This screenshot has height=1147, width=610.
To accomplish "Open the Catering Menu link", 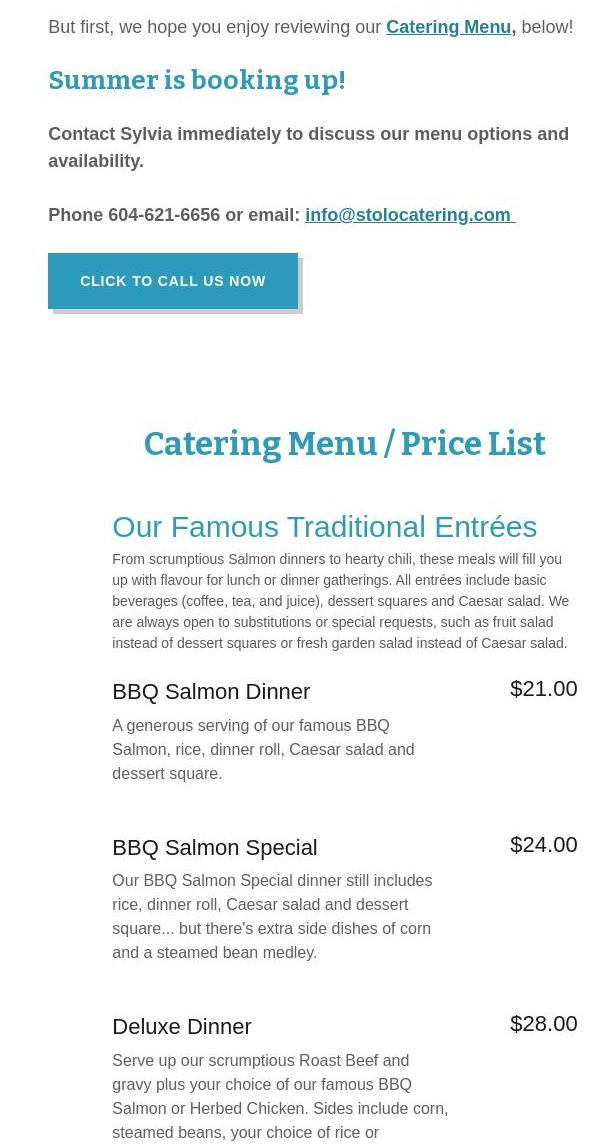I will click(448, 27).
